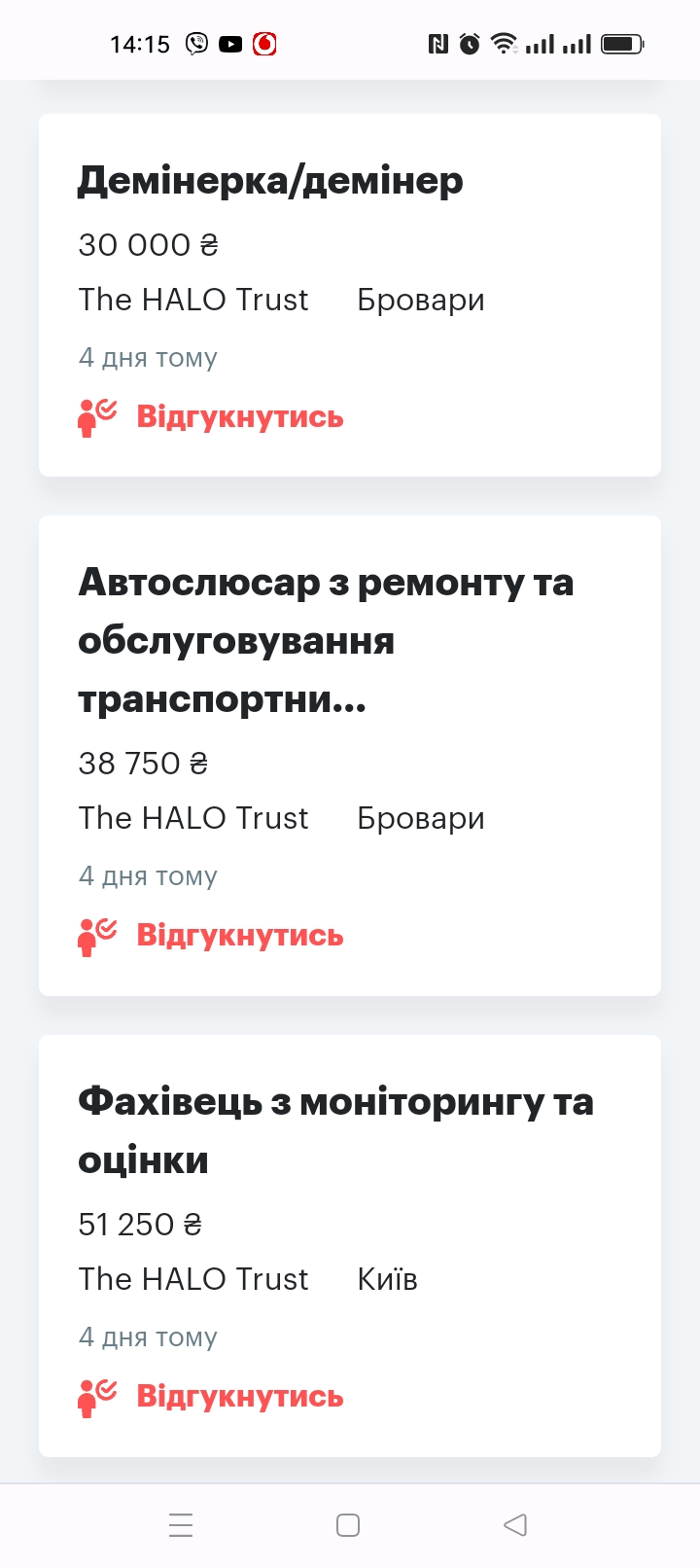Open recent apps from the navigation bar
Viewport: 700px width, 1568px height.
[x=181, y=1524]
